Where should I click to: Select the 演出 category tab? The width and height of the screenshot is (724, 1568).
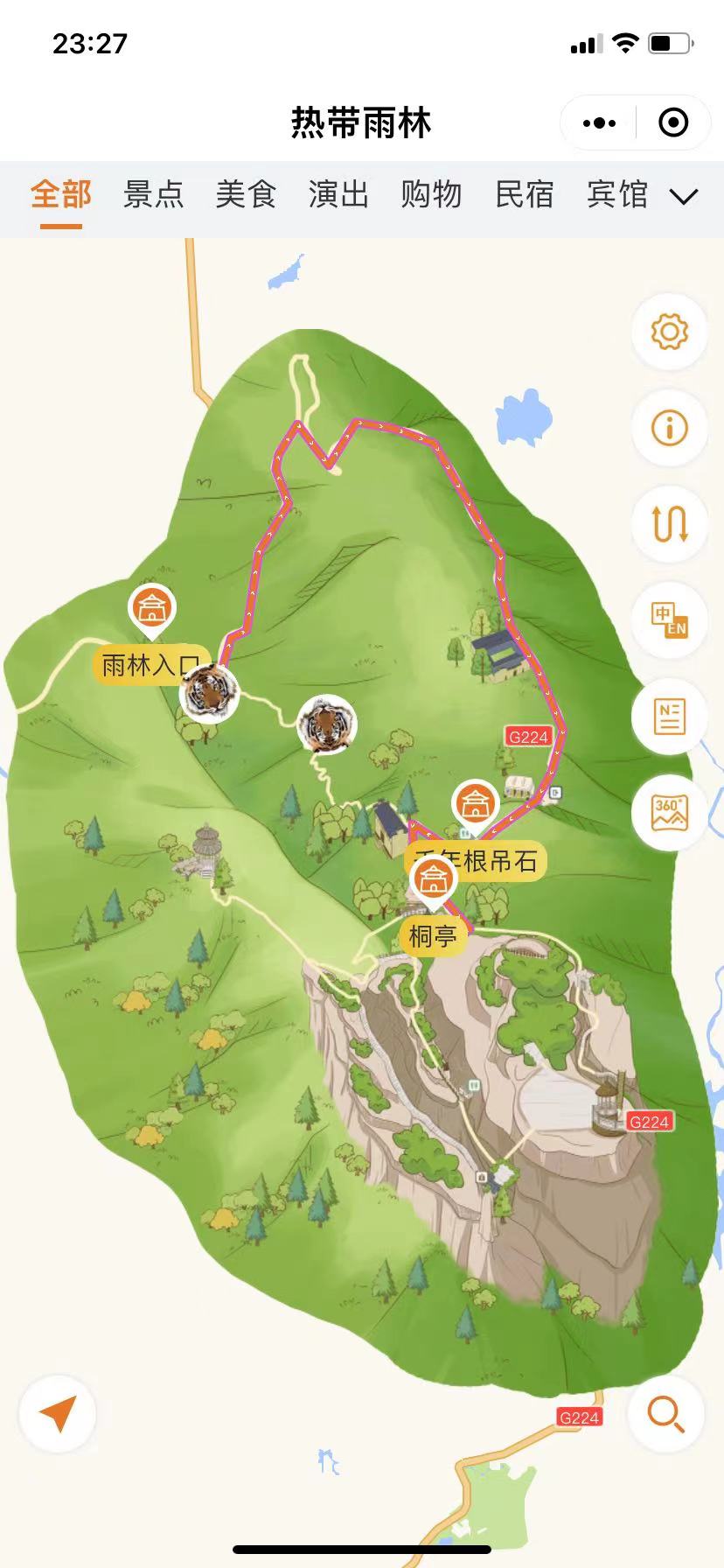click(x=339, y=194)
